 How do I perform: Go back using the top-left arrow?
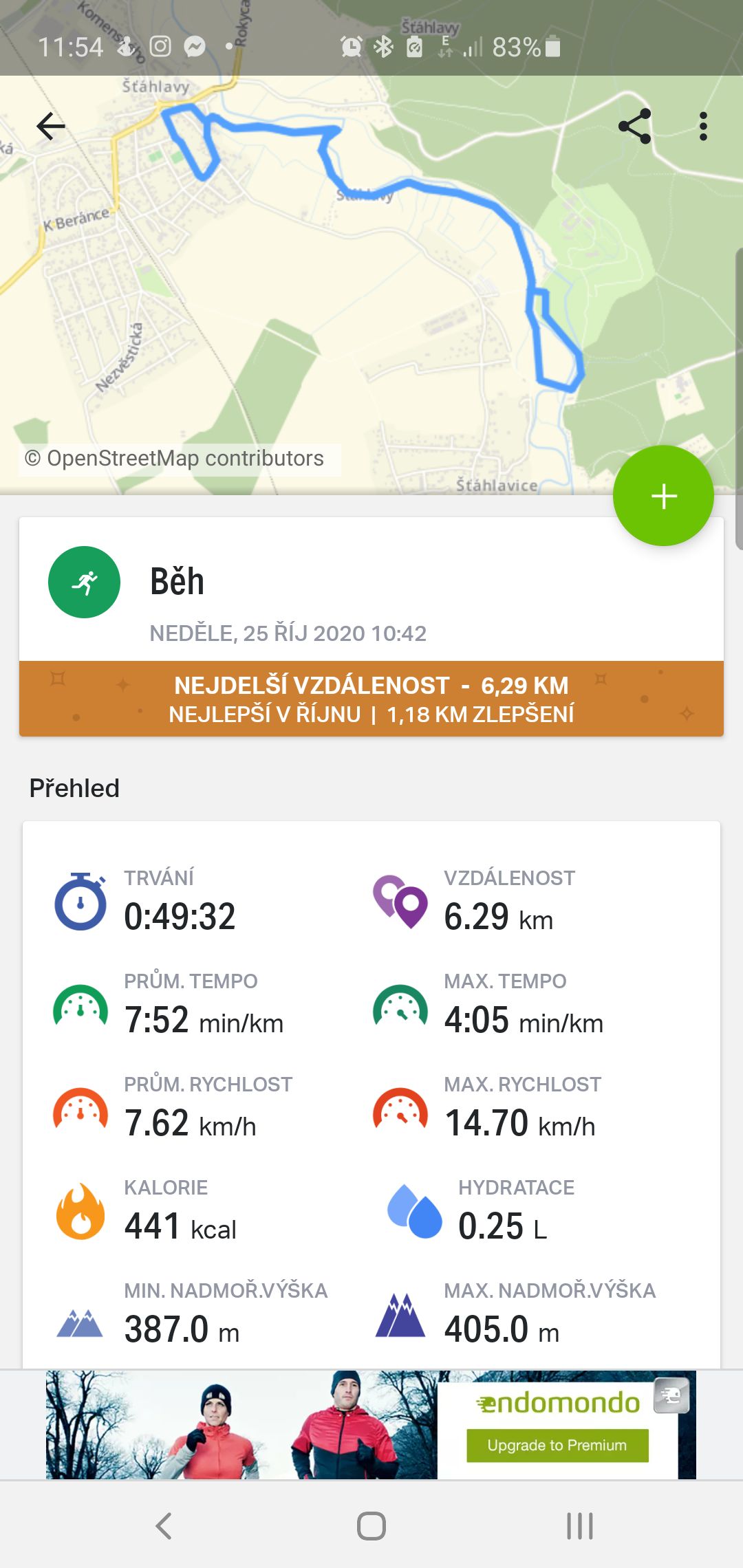(51, 127)
